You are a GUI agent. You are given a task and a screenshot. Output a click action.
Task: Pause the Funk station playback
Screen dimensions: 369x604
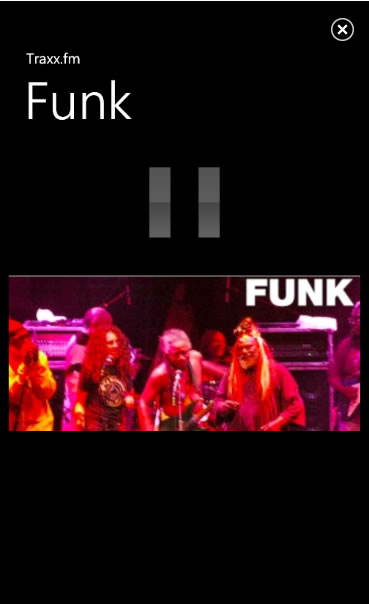coord(184,202)
